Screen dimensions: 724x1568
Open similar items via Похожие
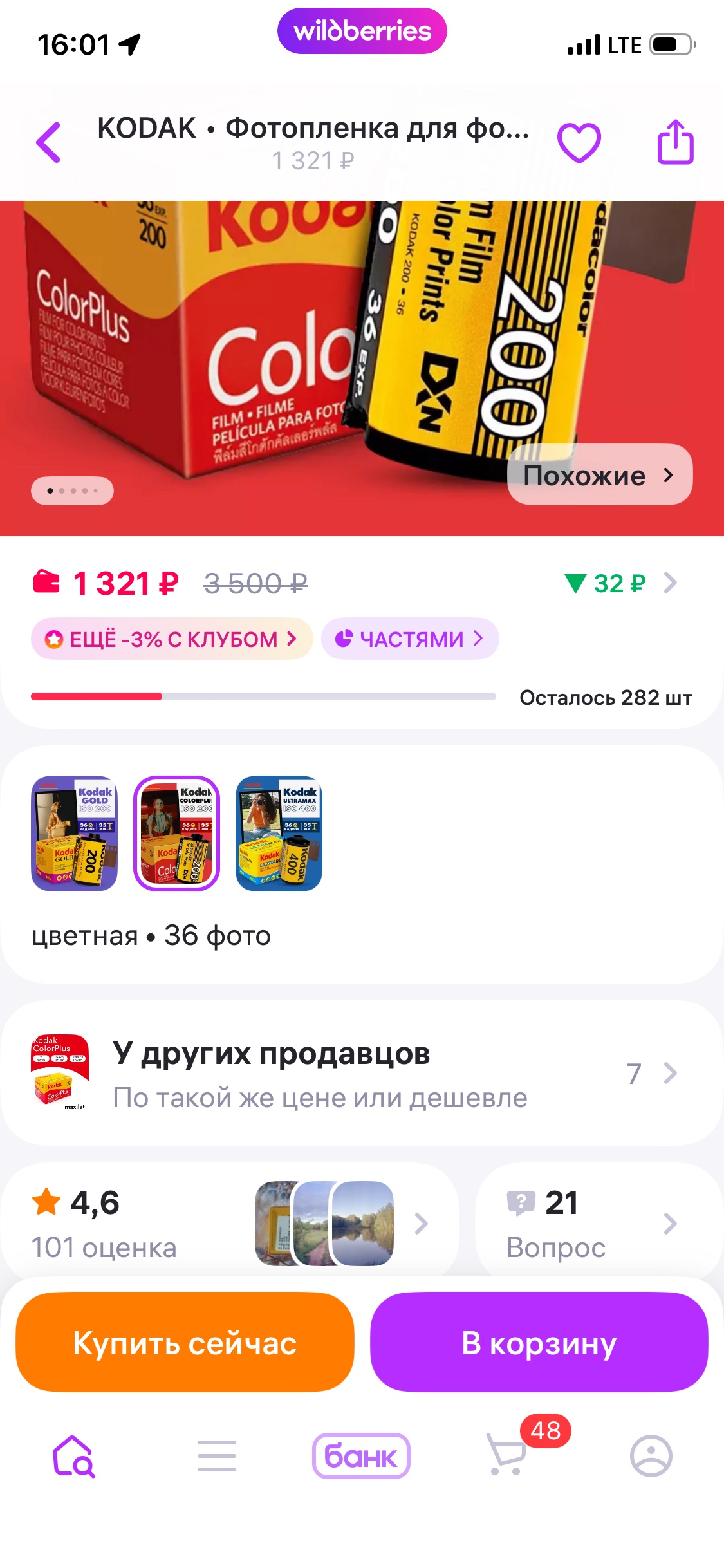click(x=599, y=475)
